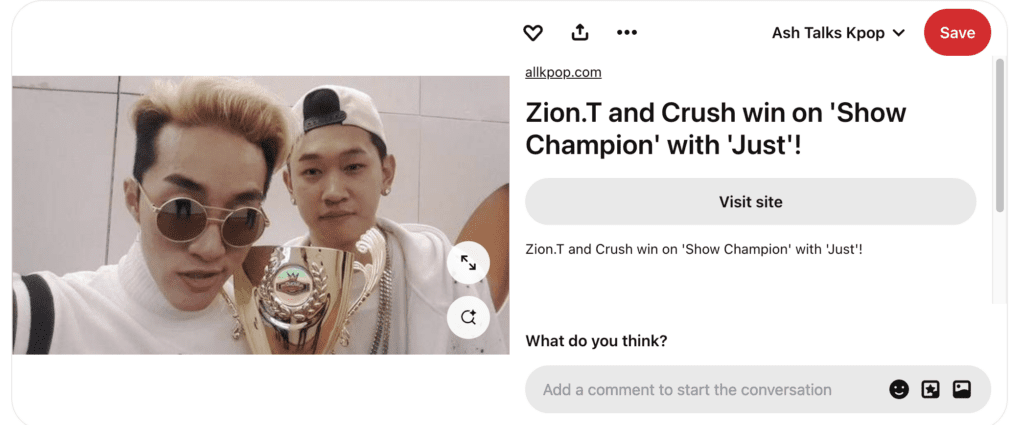Add a sticker to the comment
The height and width of the screenshot is (425, 1024).
point(930,390)
